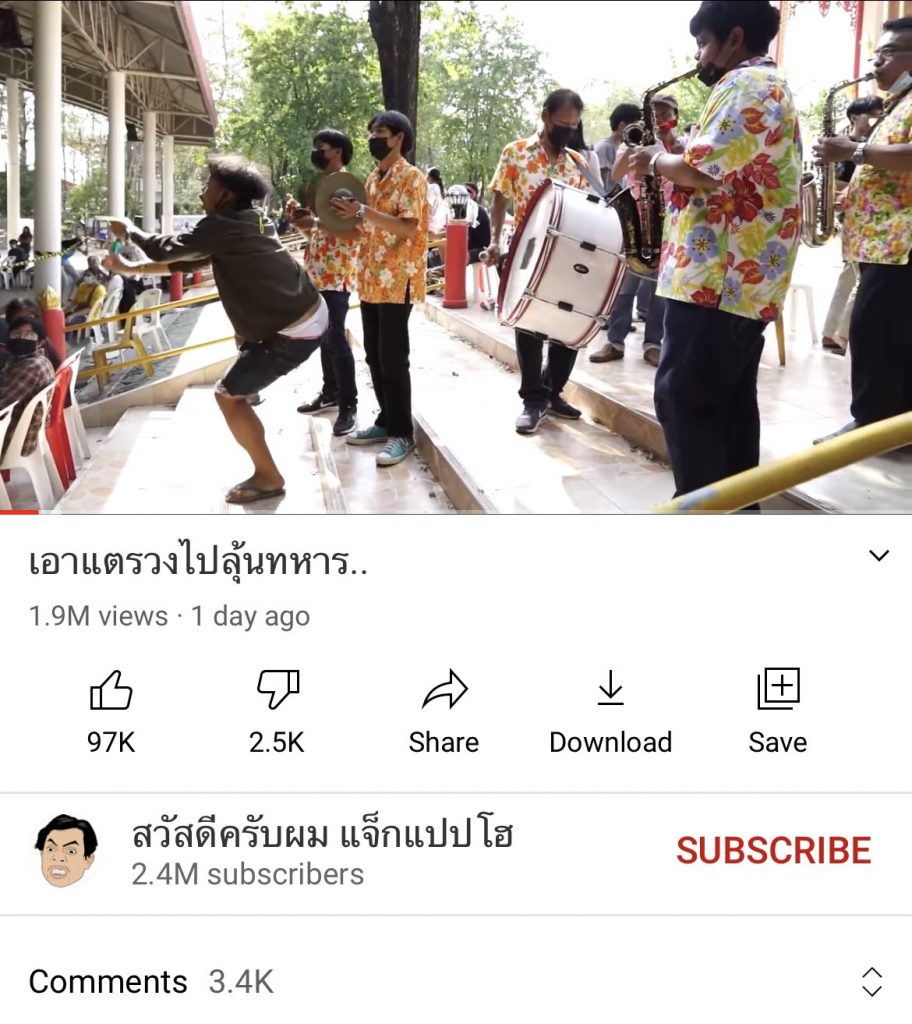The width and height of the screenshot is (912, 1024).
Task: Expand the video description chevron
Action: (x=878, y=556)
